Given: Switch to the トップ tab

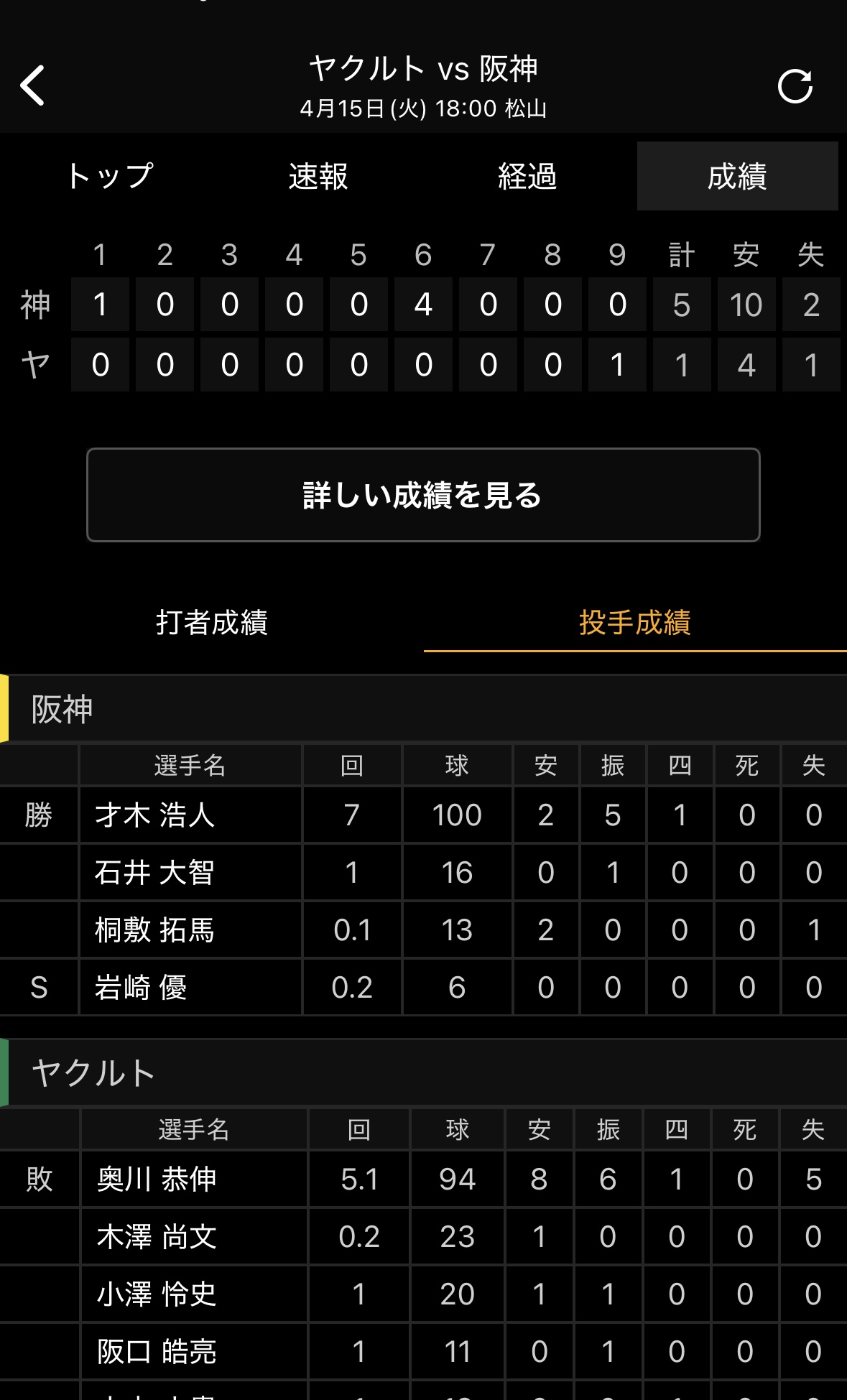Looking at the screenshot, I should (x=109, y=176).
